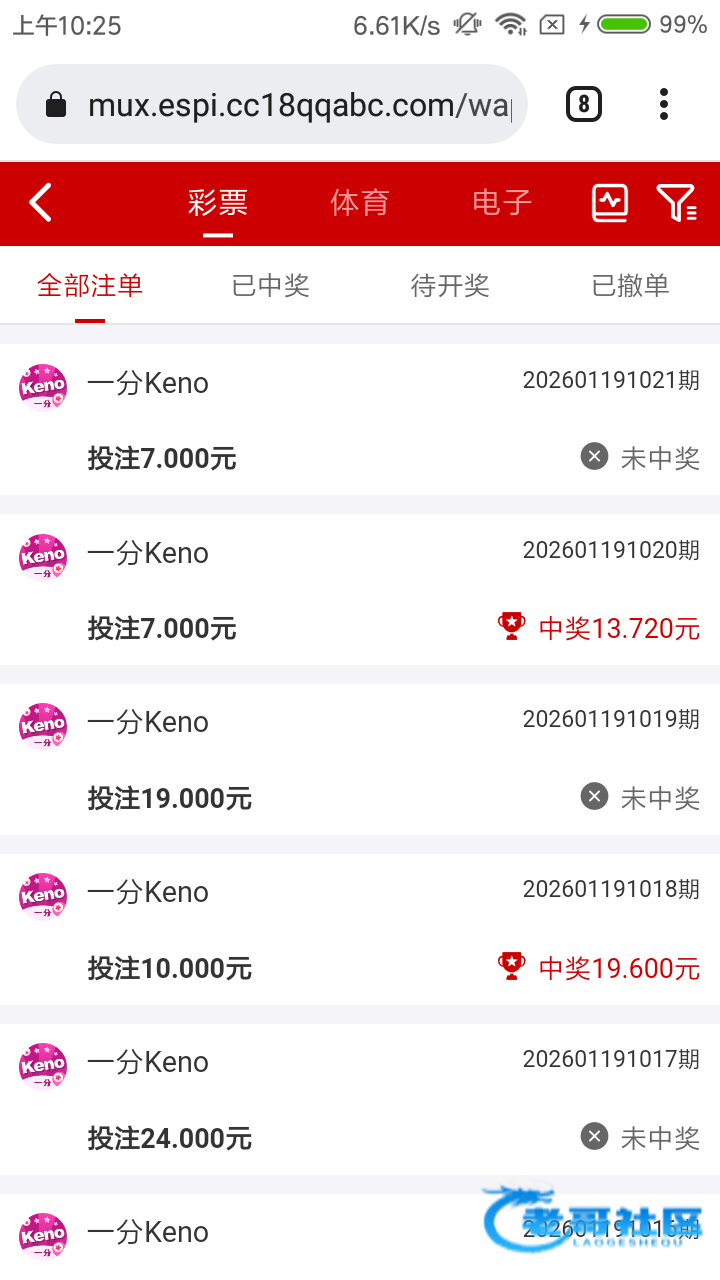
Task: Open the winning bet for 202601191020期
Action: (x=360, y=589)
